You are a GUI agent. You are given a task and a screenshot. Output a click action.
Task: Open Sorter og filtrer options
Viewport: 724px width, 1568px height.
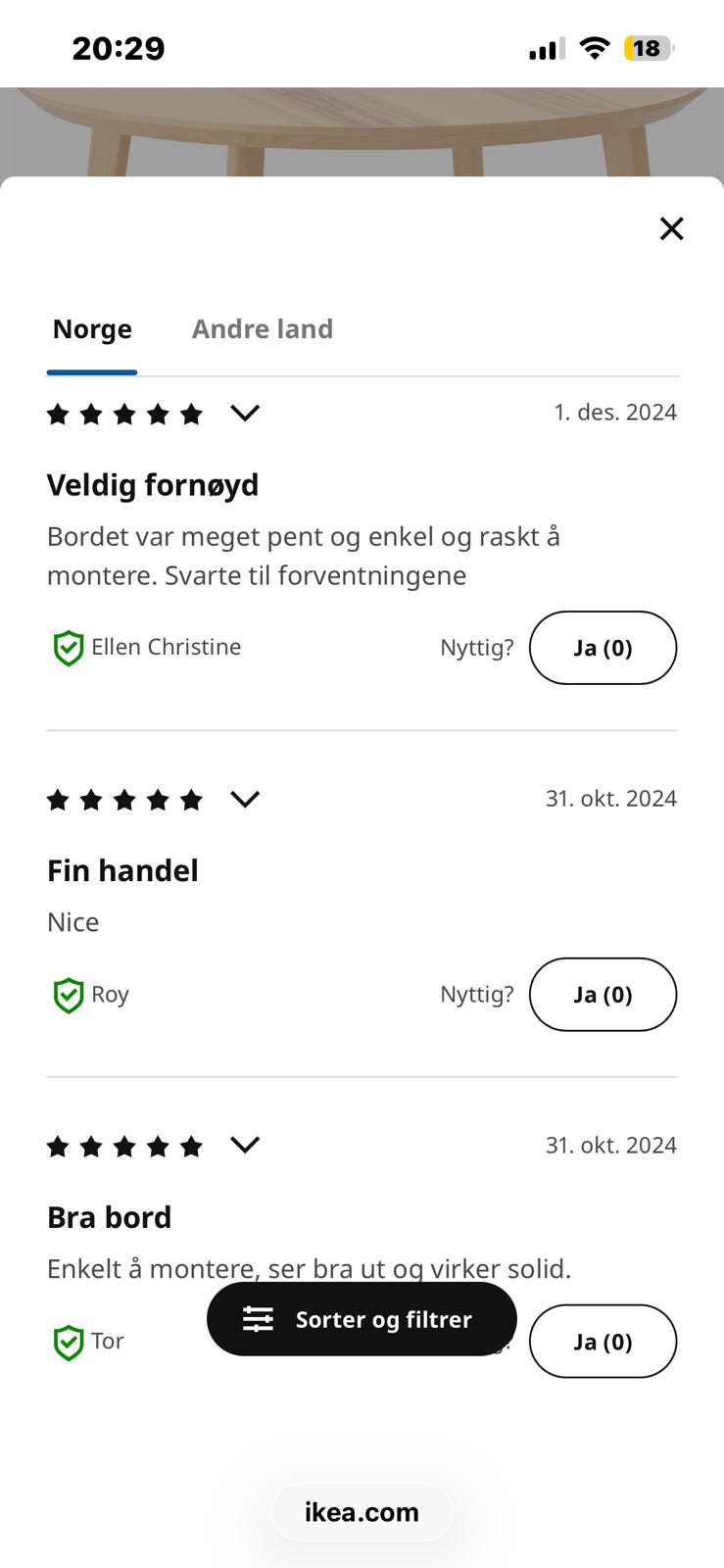click(362, 1319)
